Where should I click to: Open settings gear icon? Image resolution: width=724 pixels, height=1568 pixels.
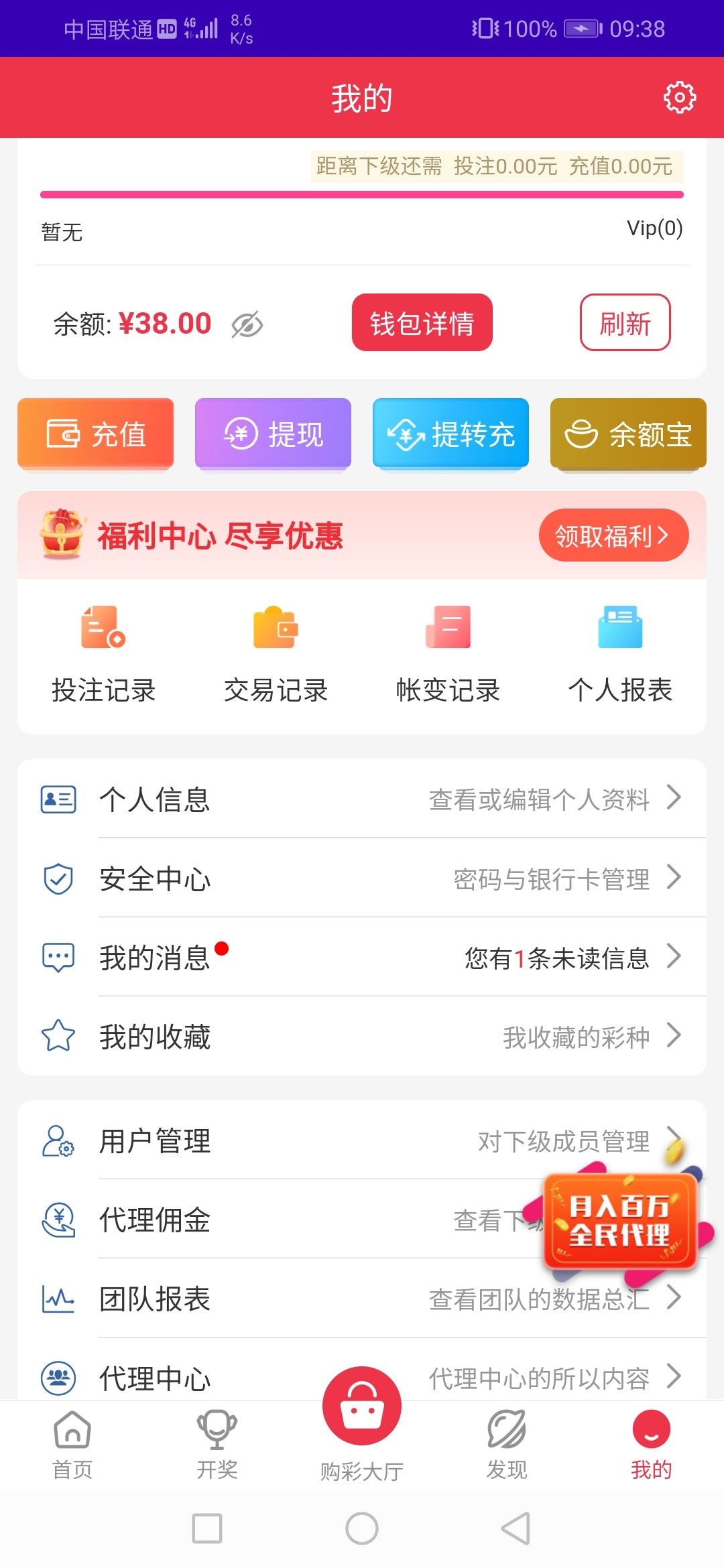679,98
